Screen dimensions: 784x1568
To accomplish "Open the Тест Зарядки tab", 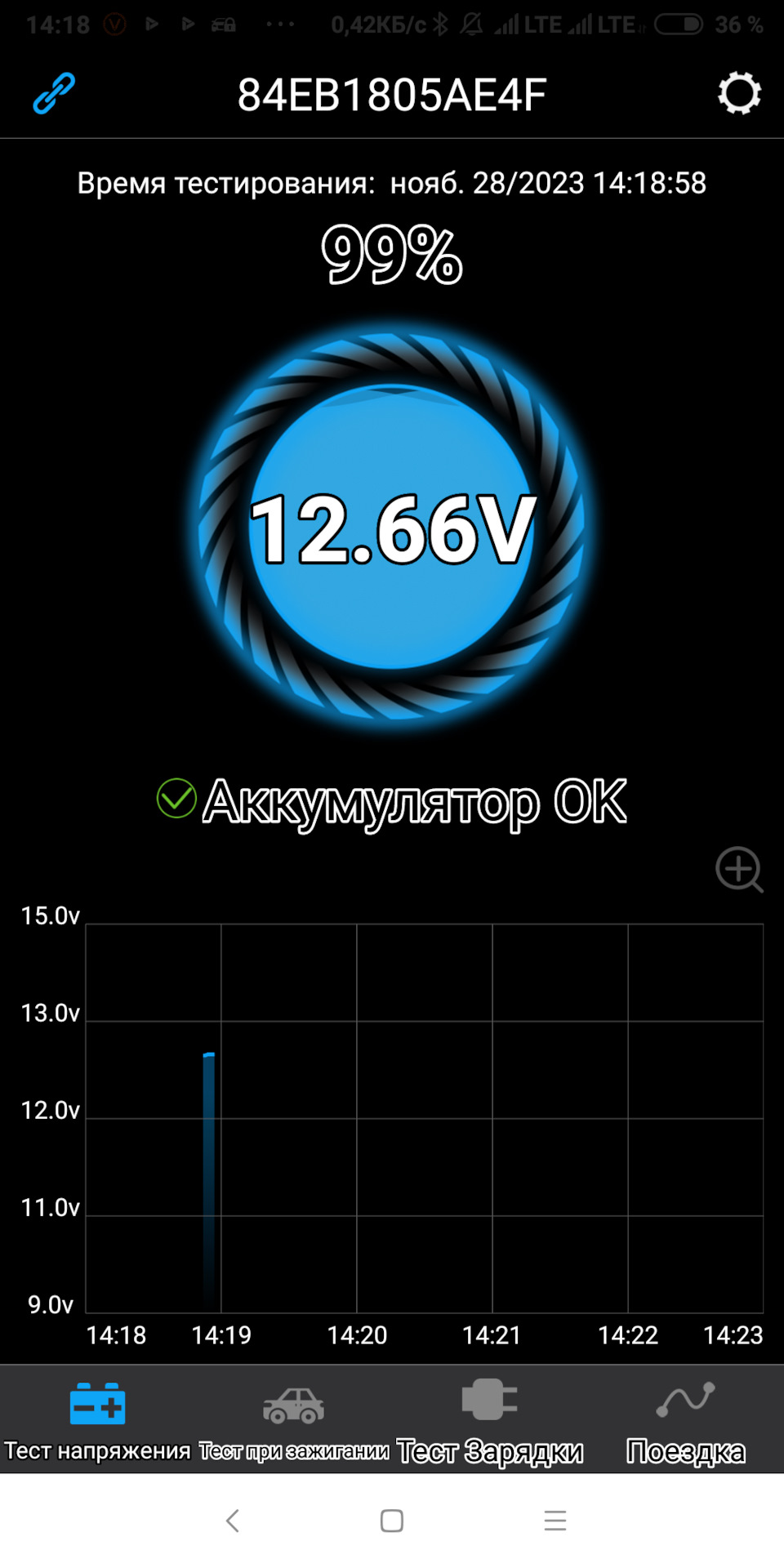I will (490, 1420).
